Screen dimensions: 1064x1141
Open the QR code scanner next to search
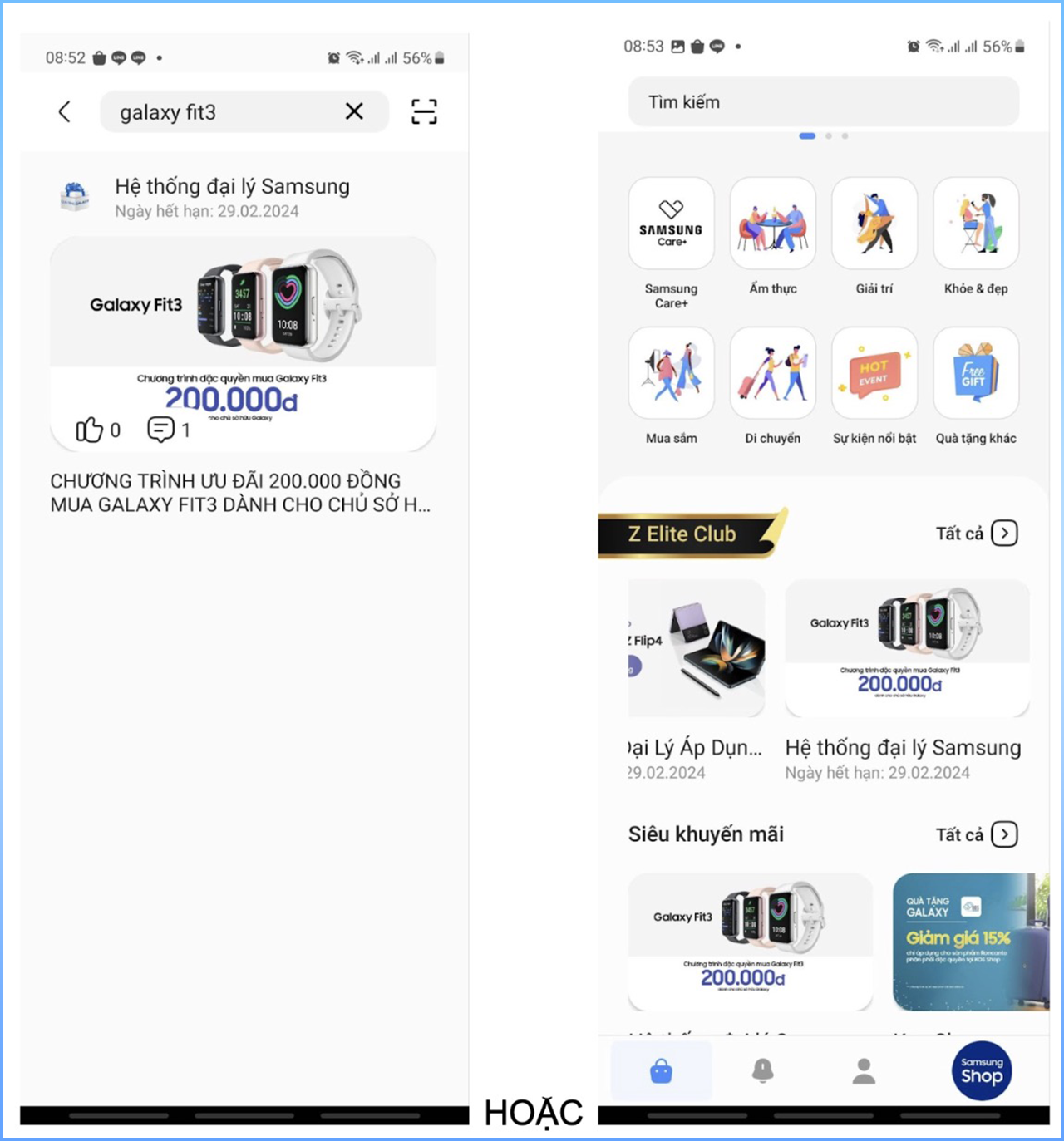tap(424, 111)
